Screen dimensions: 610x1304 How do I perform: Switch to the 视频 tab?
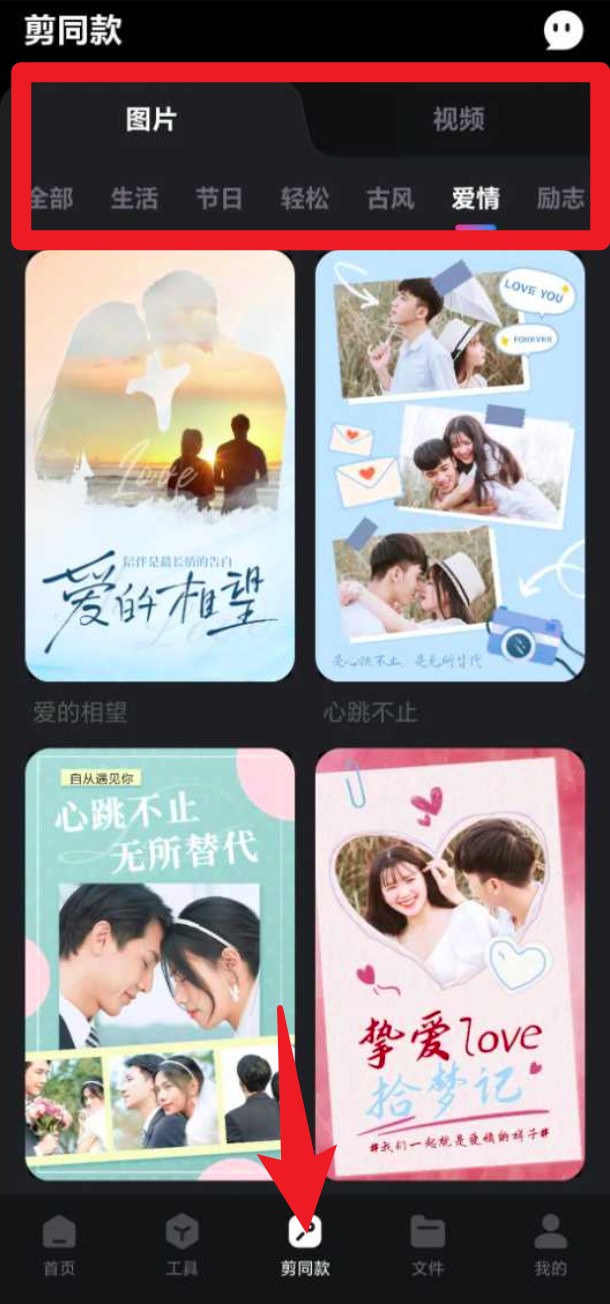pos(458,120)
